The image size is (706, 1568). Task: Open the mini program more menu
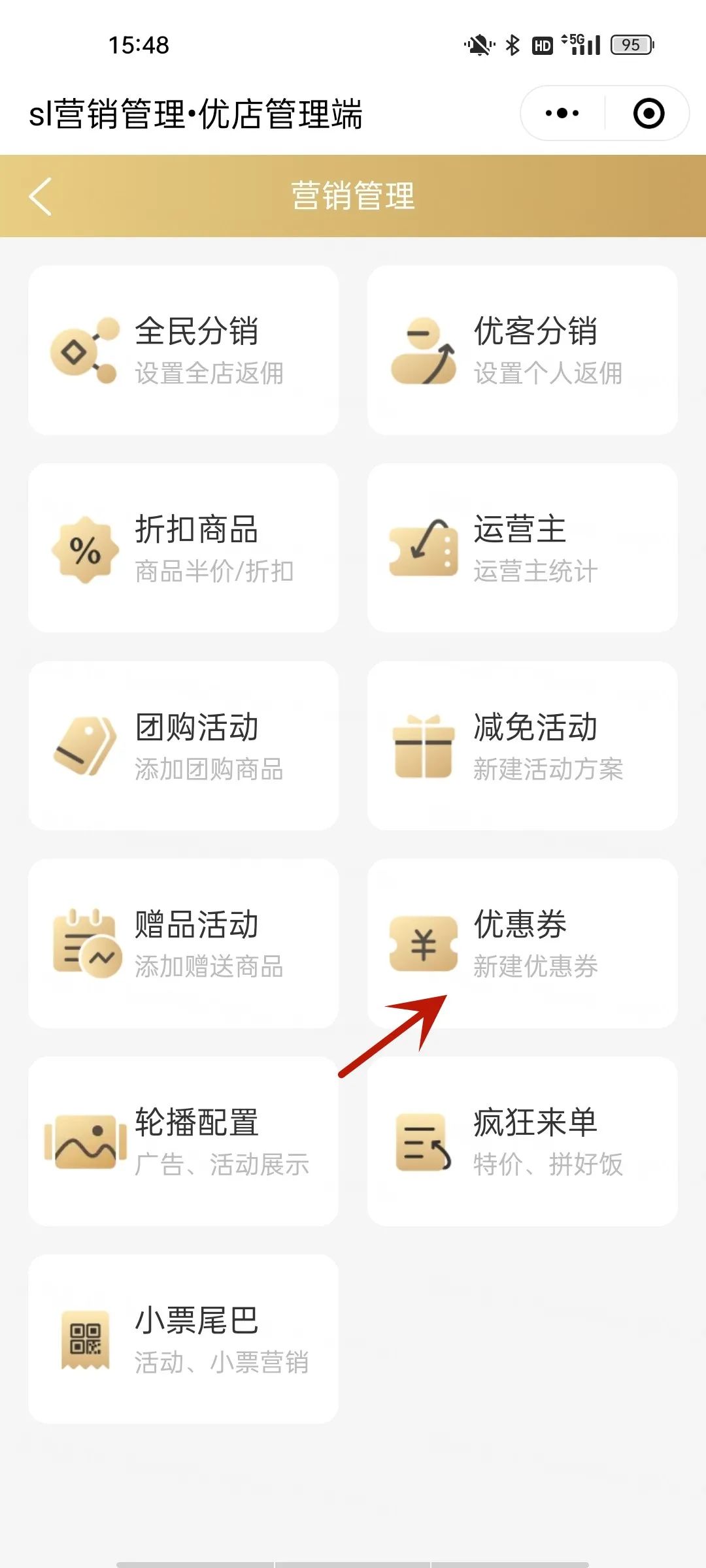pyautogui.click(x=562, y=114)
